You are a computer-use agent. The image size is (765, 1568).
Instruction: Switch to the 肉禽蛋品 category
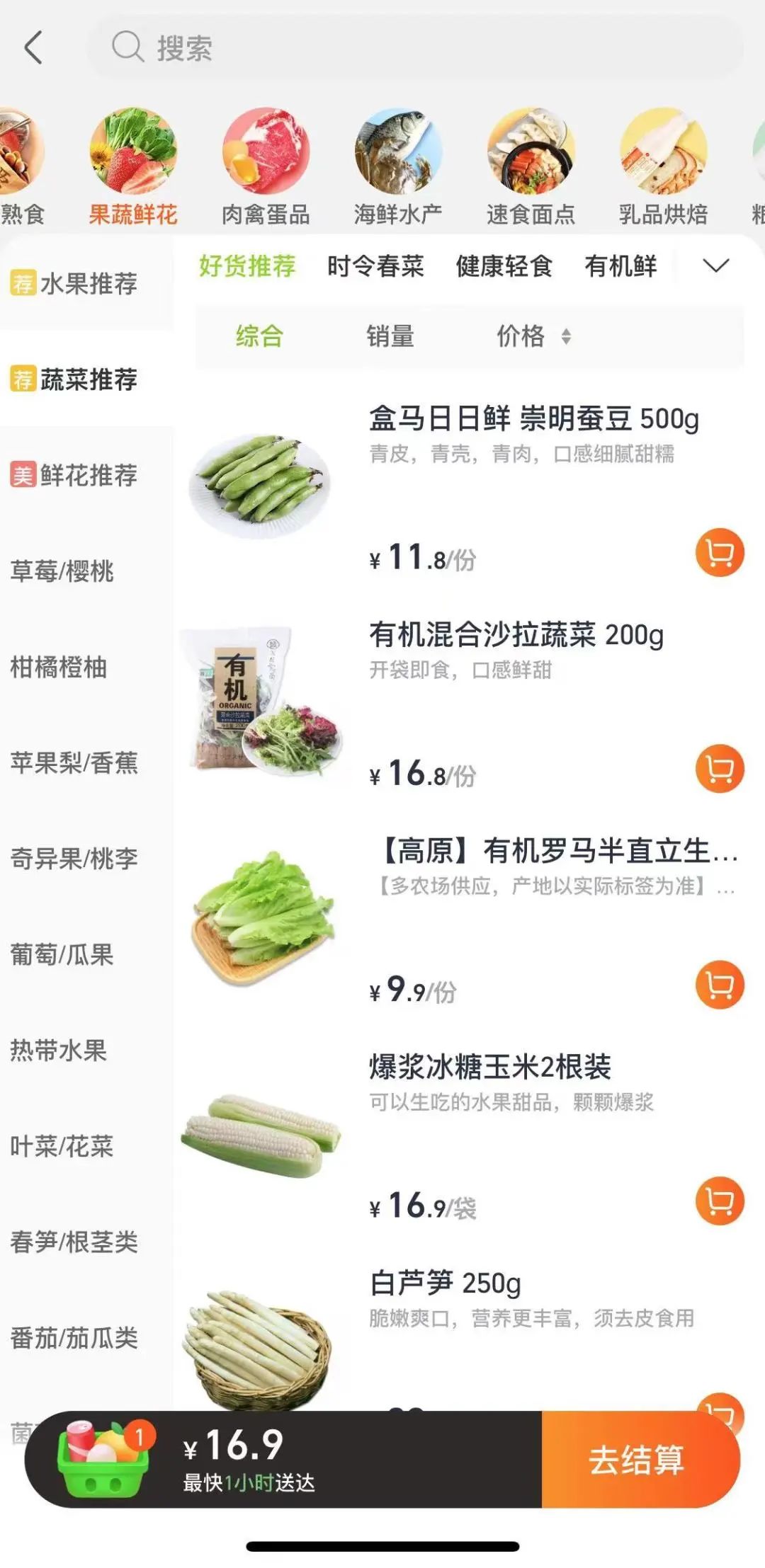pos(266,167)
